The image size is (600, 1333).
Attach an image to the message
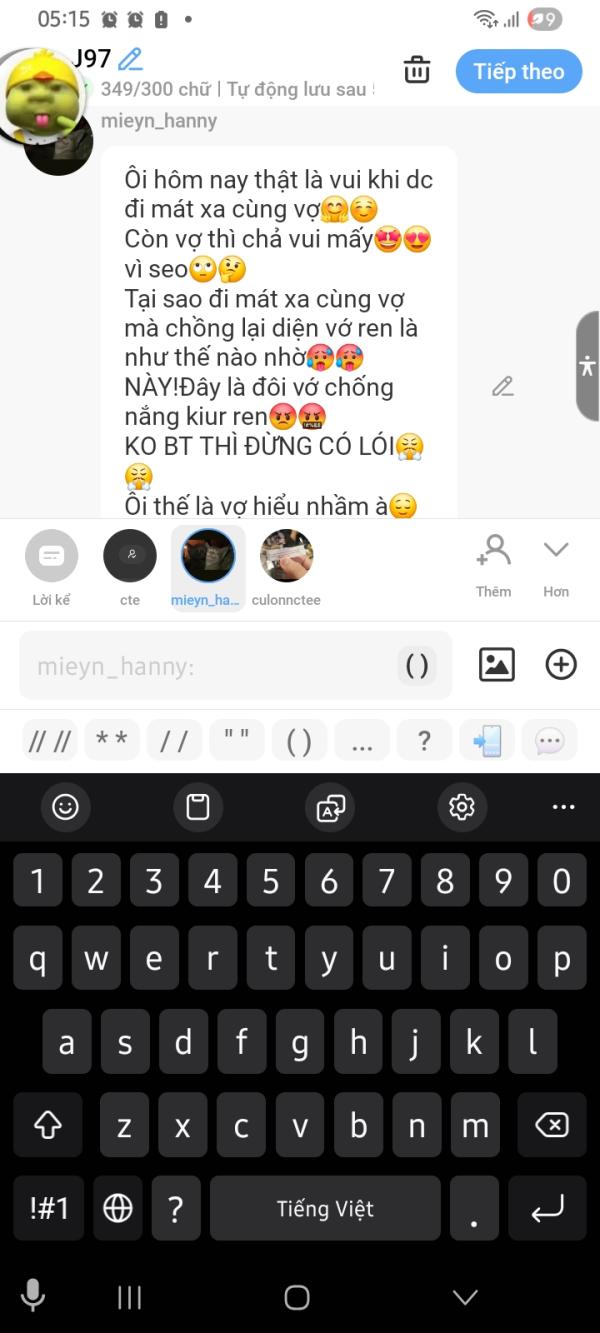click(497, 664)
